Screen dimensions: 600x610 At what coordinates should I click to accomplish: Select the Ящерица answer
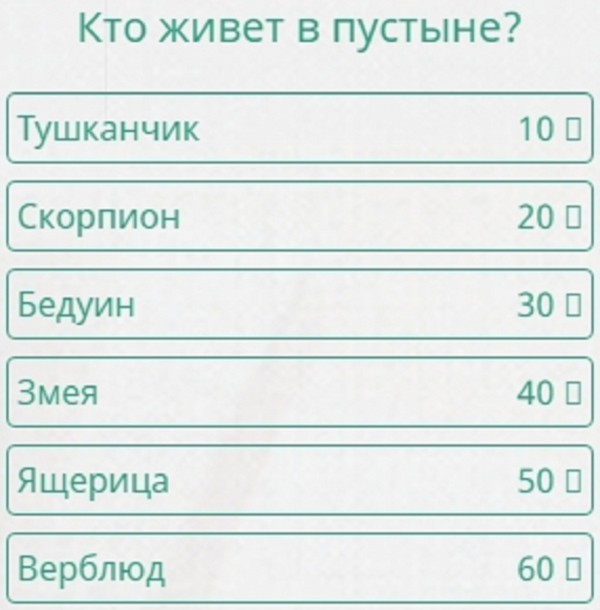(300, 480)
